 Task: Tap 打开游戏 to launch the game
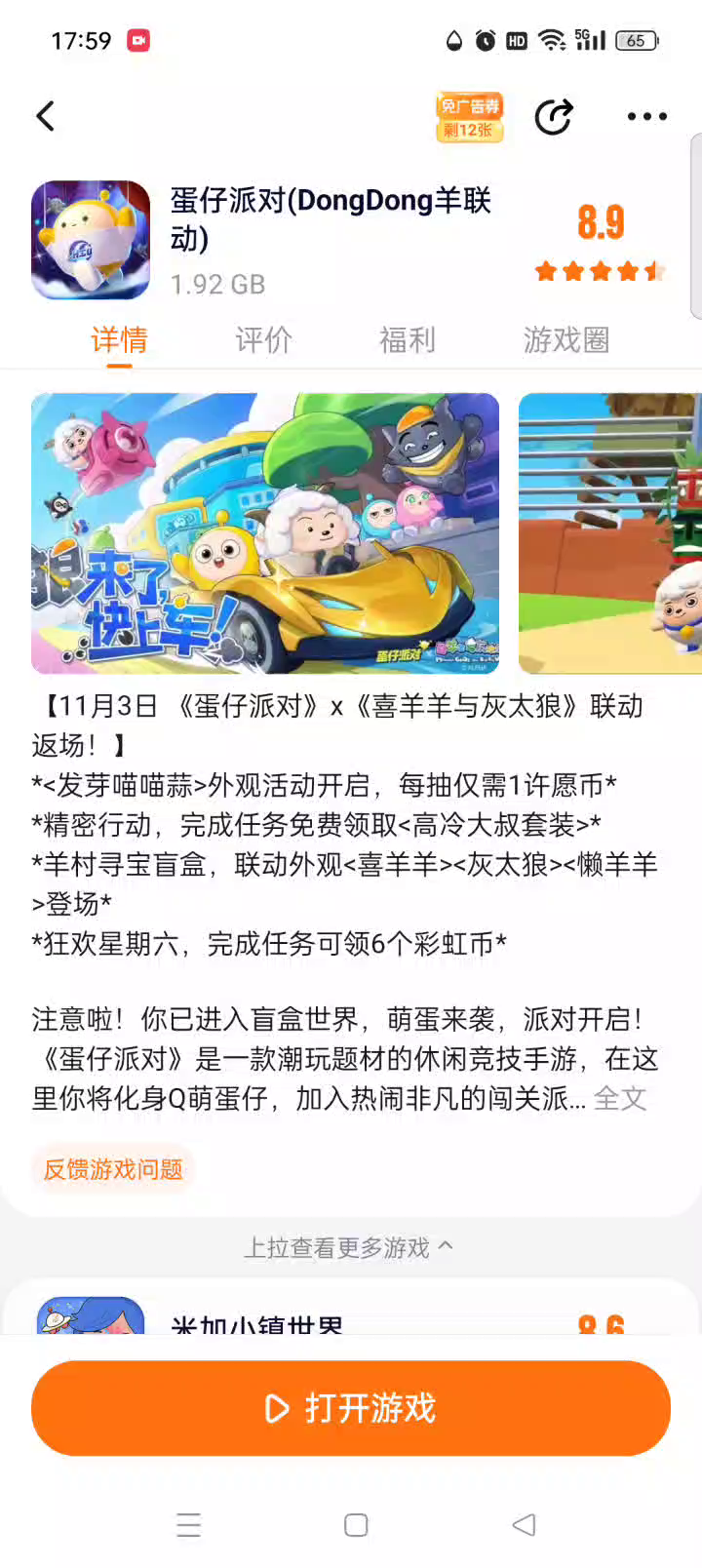point(351,1408)
